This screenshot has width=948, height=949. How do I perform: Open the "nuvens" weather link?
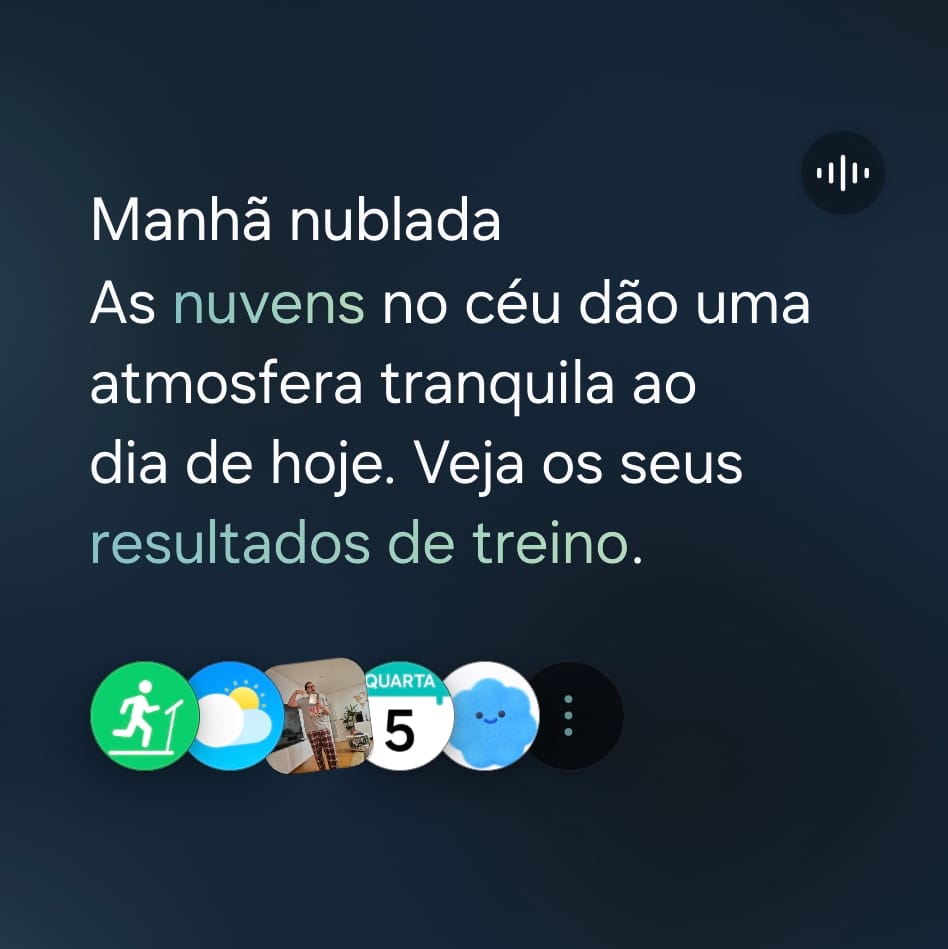(x=268, y=305)
